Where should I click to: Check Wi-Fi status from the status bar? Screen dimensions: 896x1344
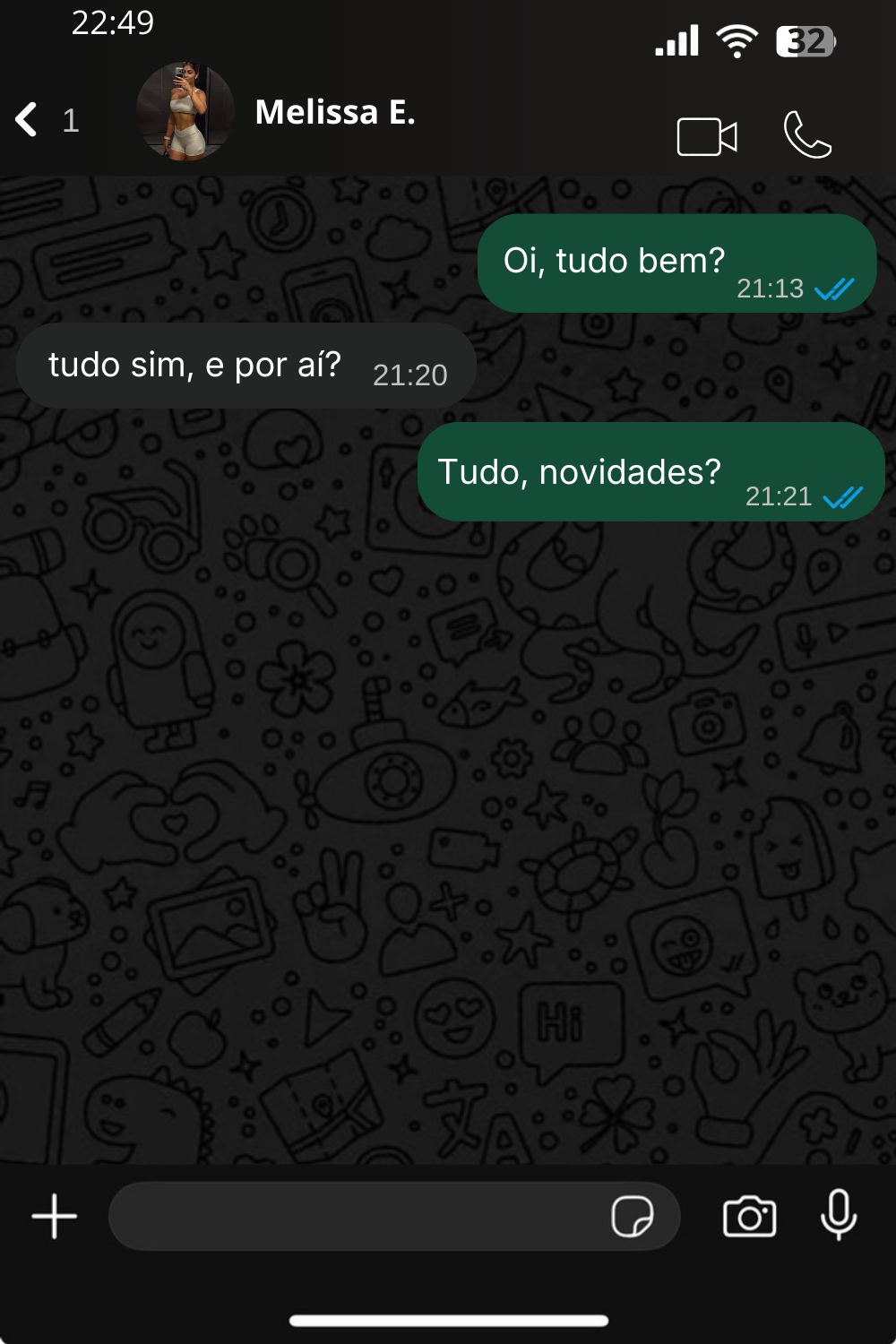coord(736,40)
